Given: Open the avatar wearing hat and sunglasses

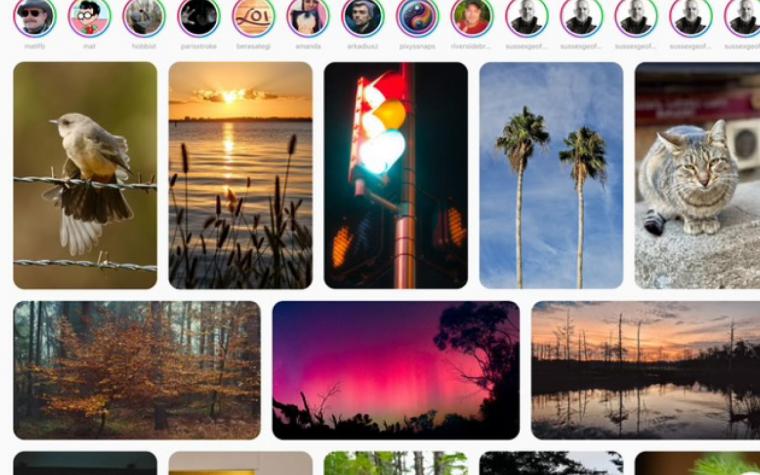Looking at the screenshot, I should pyautogui.click(x=35, y=17).
